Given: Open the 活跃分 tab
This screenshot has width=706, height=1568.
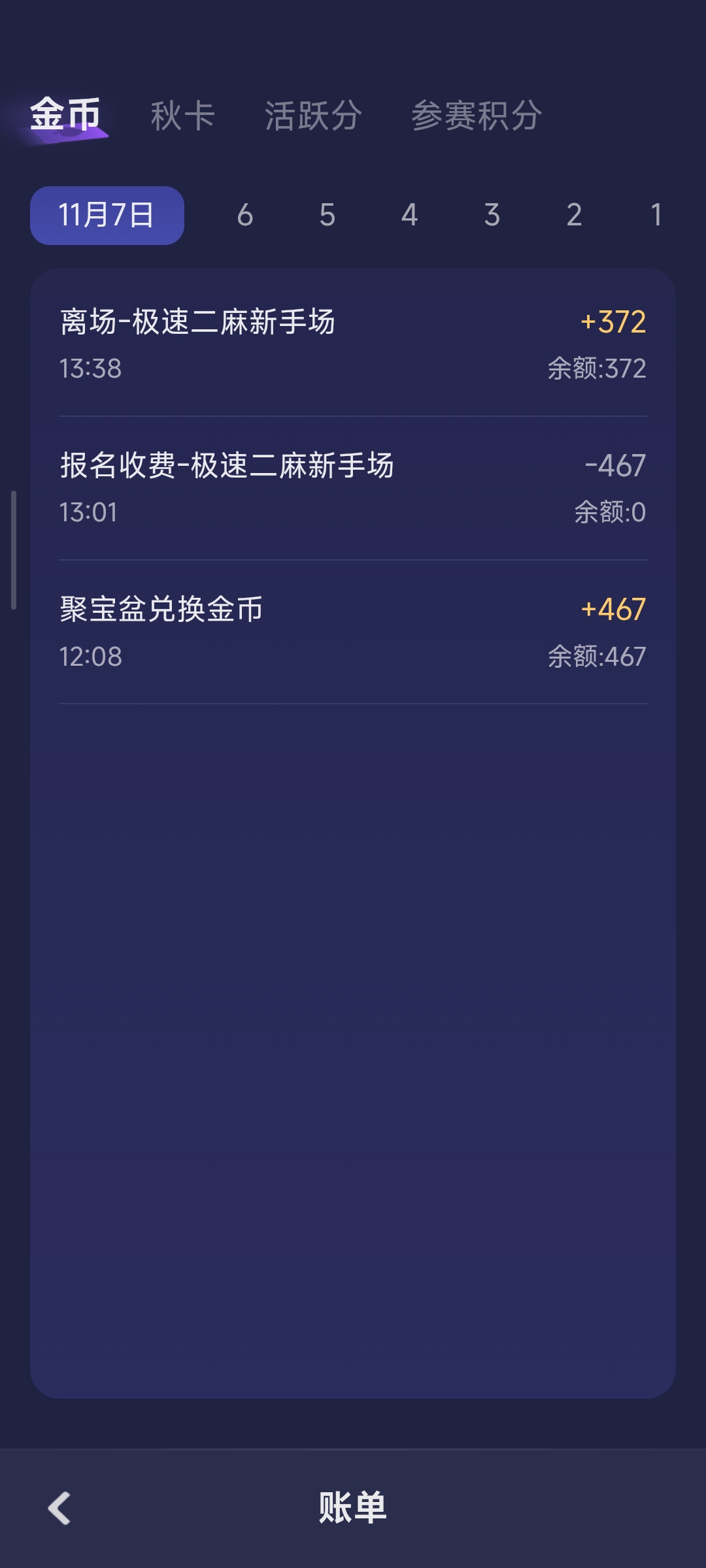Looking at the screenshot, I should [313, 116].
